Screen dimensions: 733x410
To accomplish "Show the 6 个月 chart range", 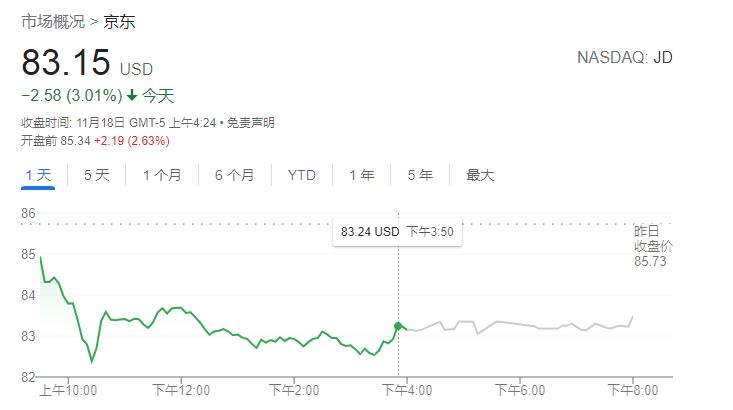I will (235, 175).
